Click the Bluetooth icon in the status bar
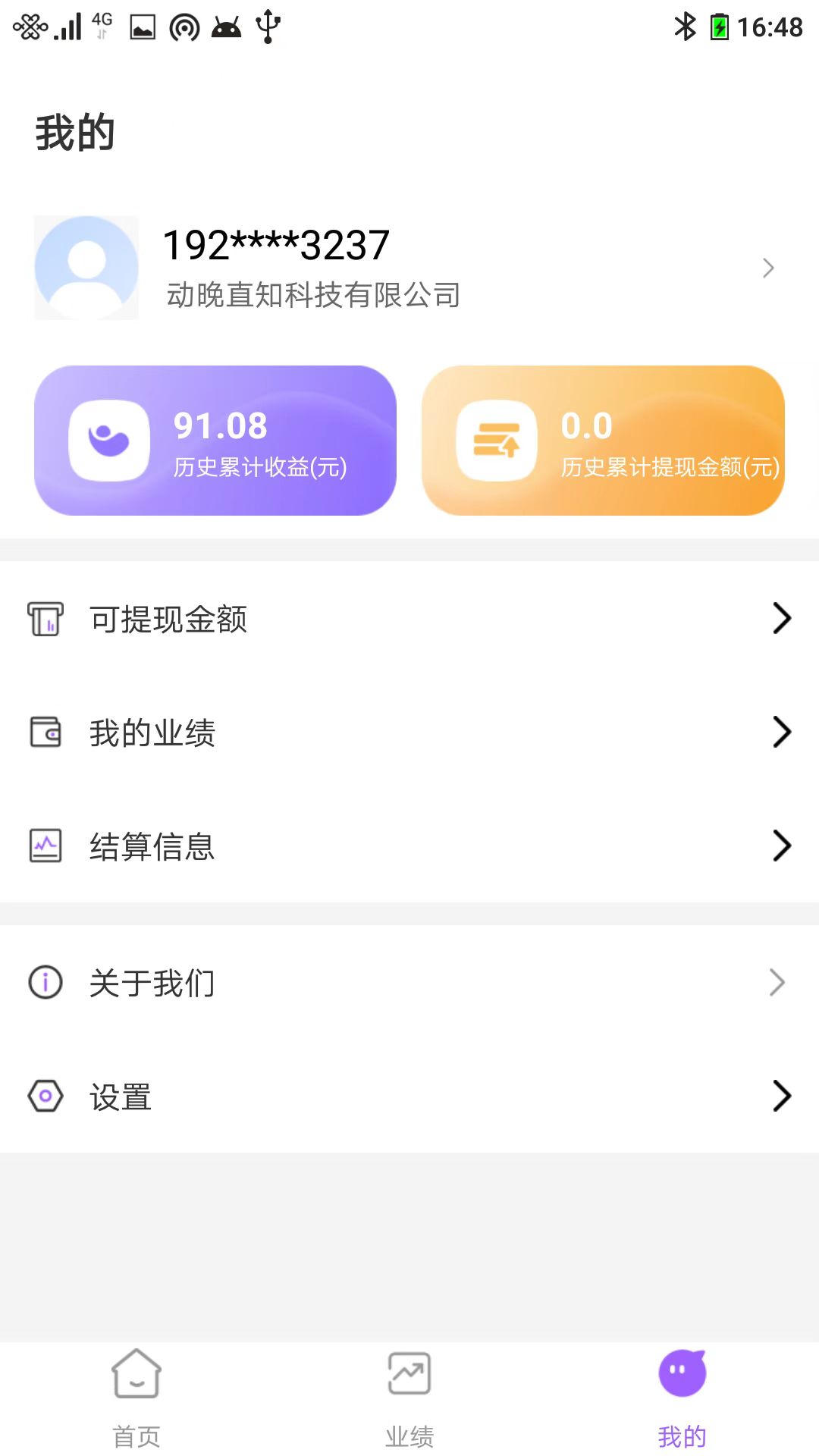 coord(686,25)
